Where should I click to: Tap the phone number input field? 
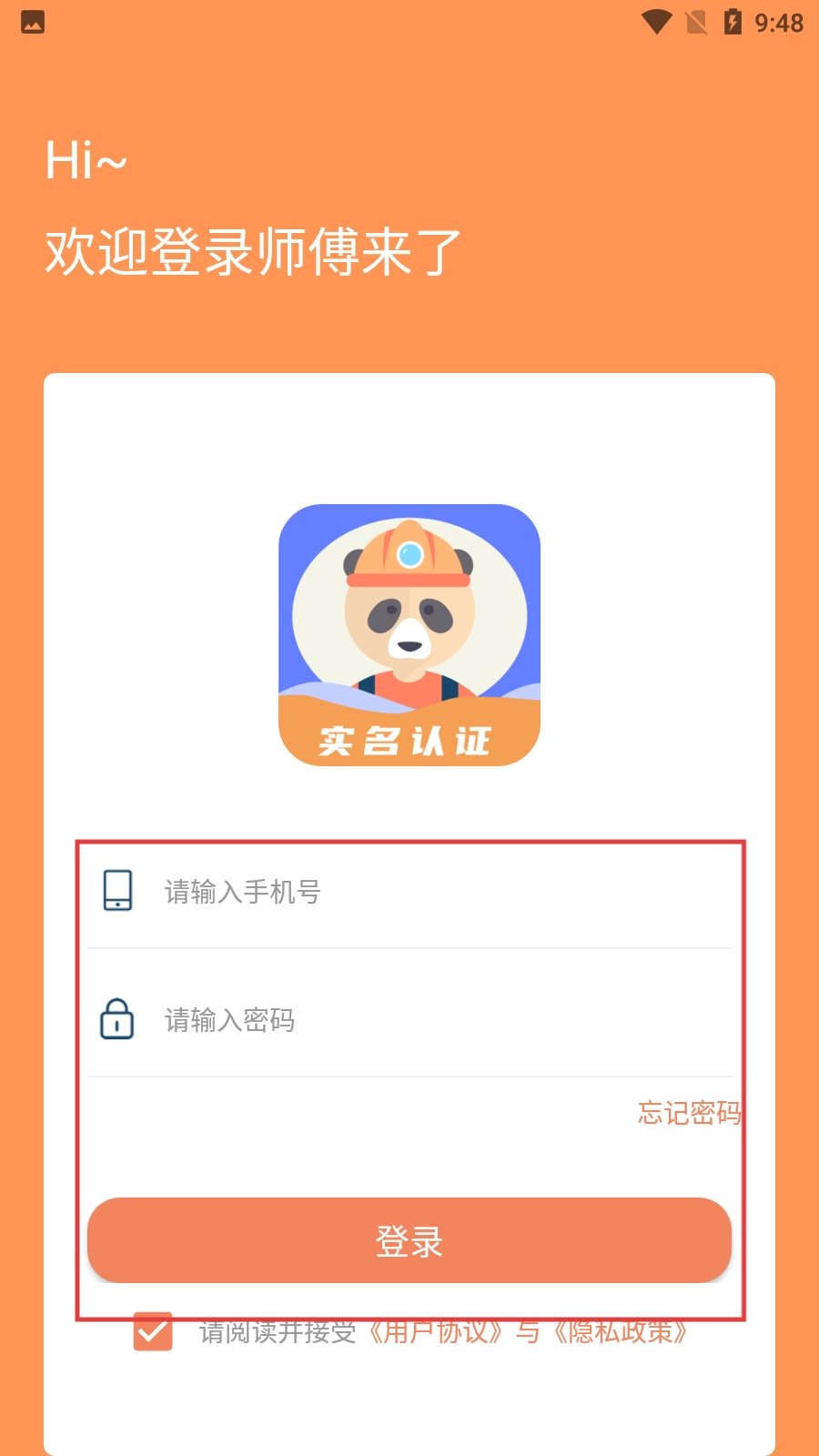coord(437,892)
